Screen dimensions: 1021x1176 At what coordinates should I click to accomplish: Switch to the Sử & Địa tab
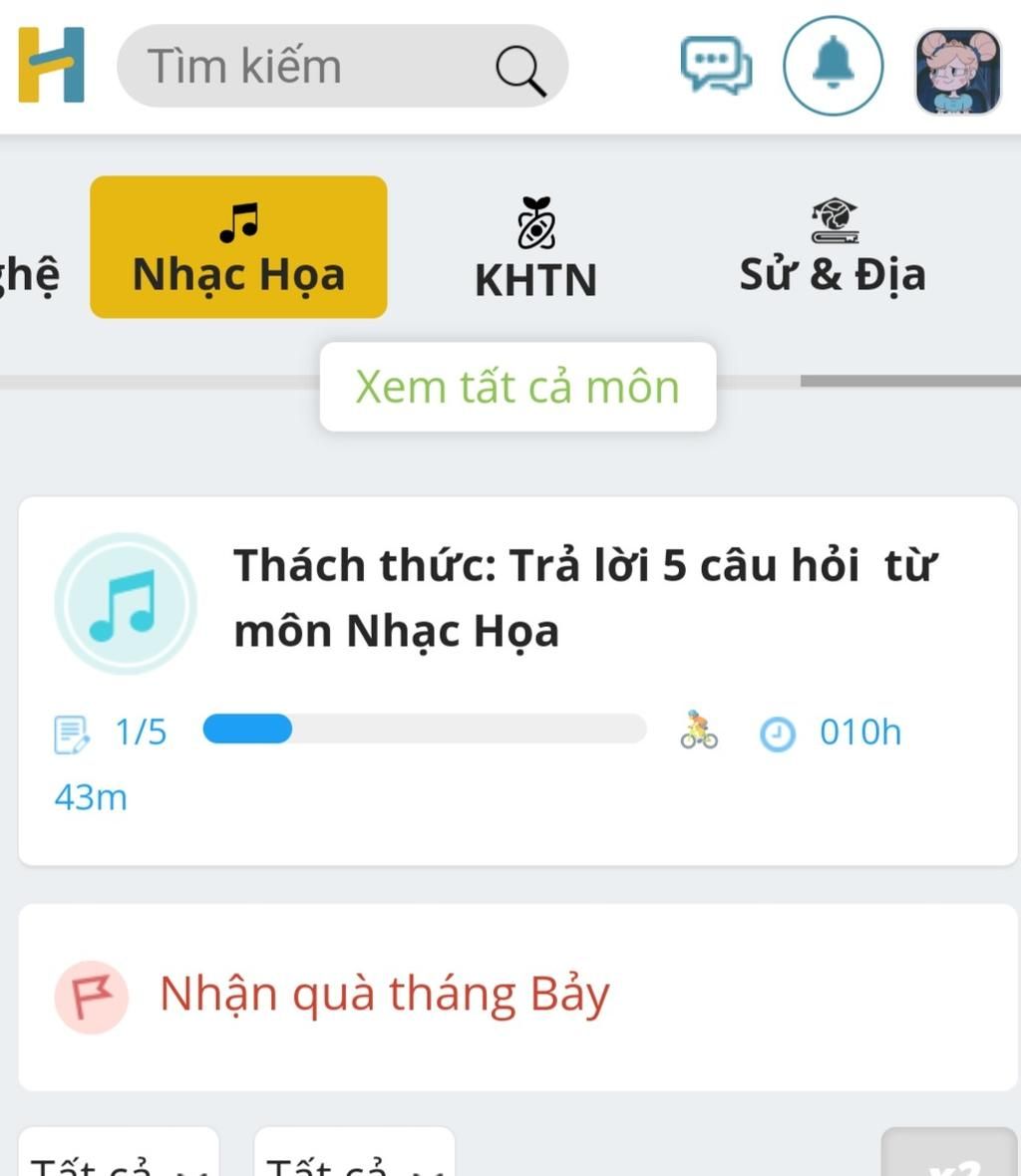pos(833,249)
